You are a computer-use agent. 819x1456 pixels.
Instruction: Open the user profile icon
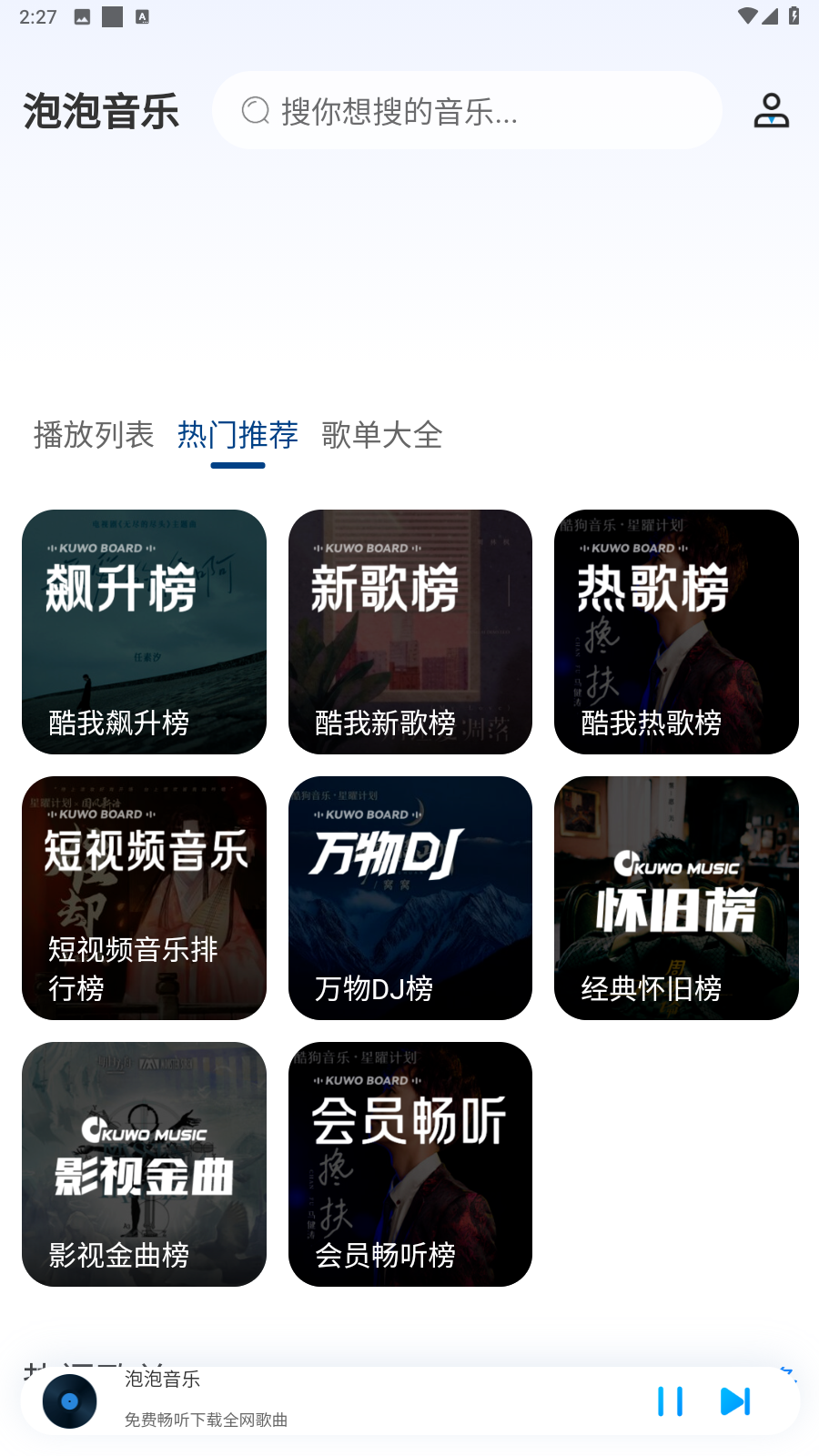pyautogui.click(x=771, y=111)
